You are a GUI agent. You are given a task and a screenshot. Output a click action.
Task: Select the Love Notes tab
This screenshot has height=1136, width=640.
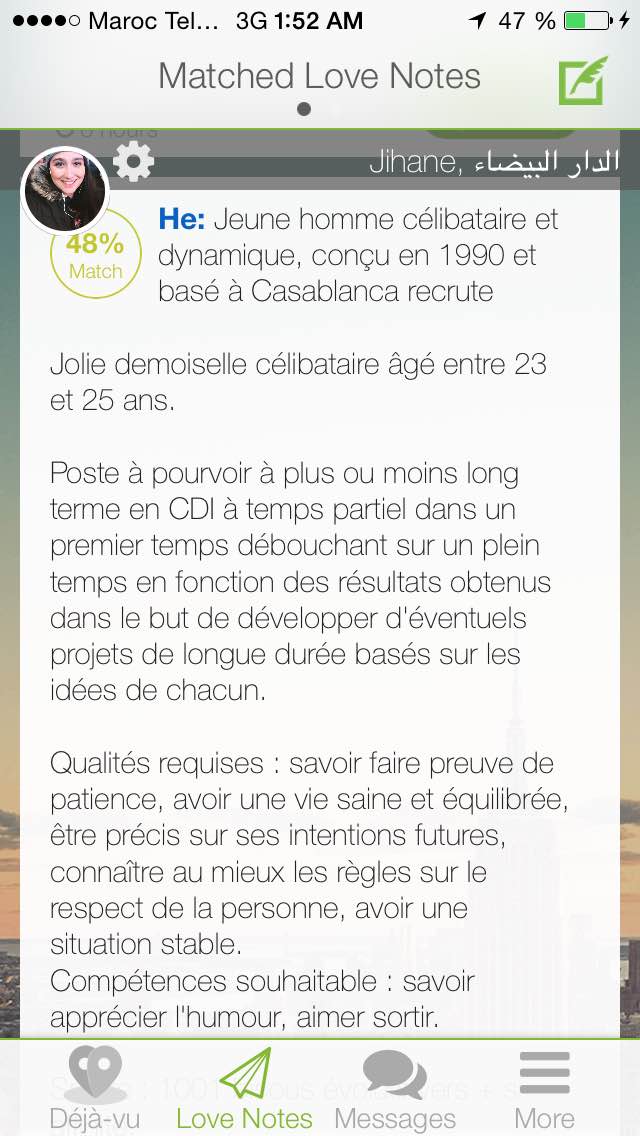point(245,1088)
